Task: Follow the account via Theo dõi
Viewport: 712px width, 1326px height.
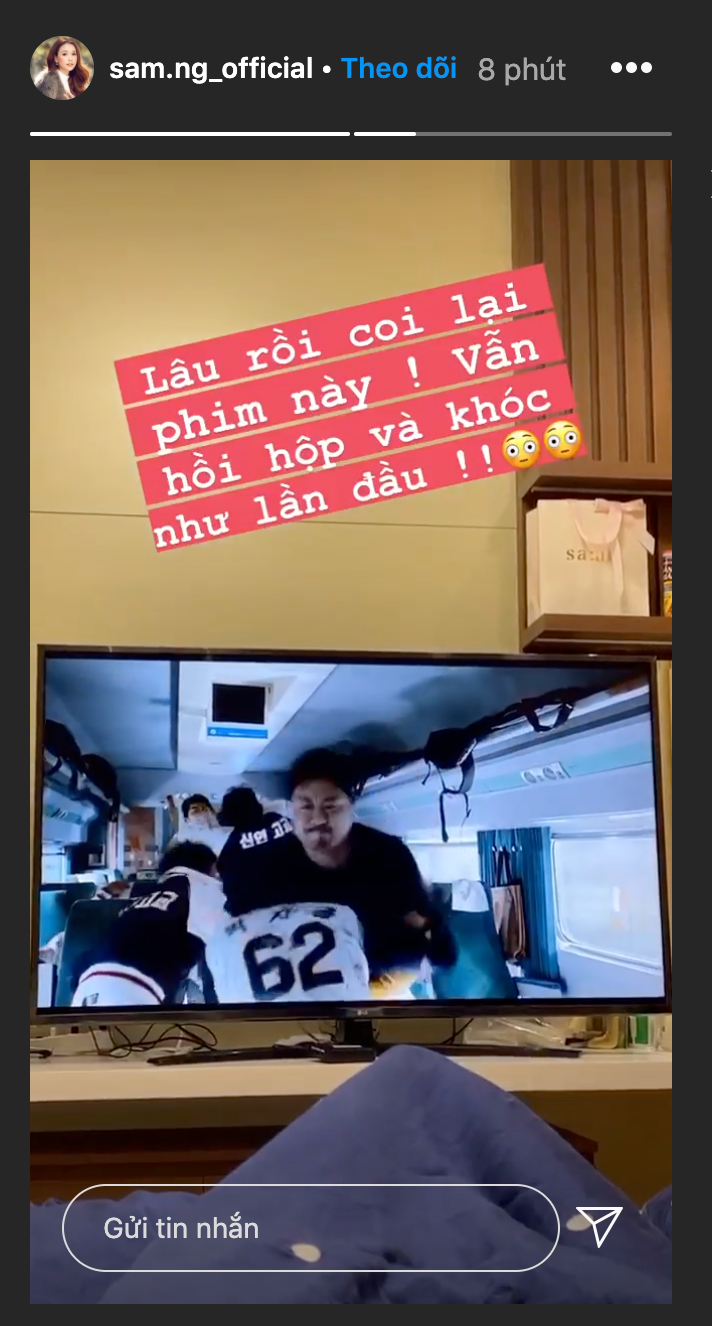Action: point(399,68)
